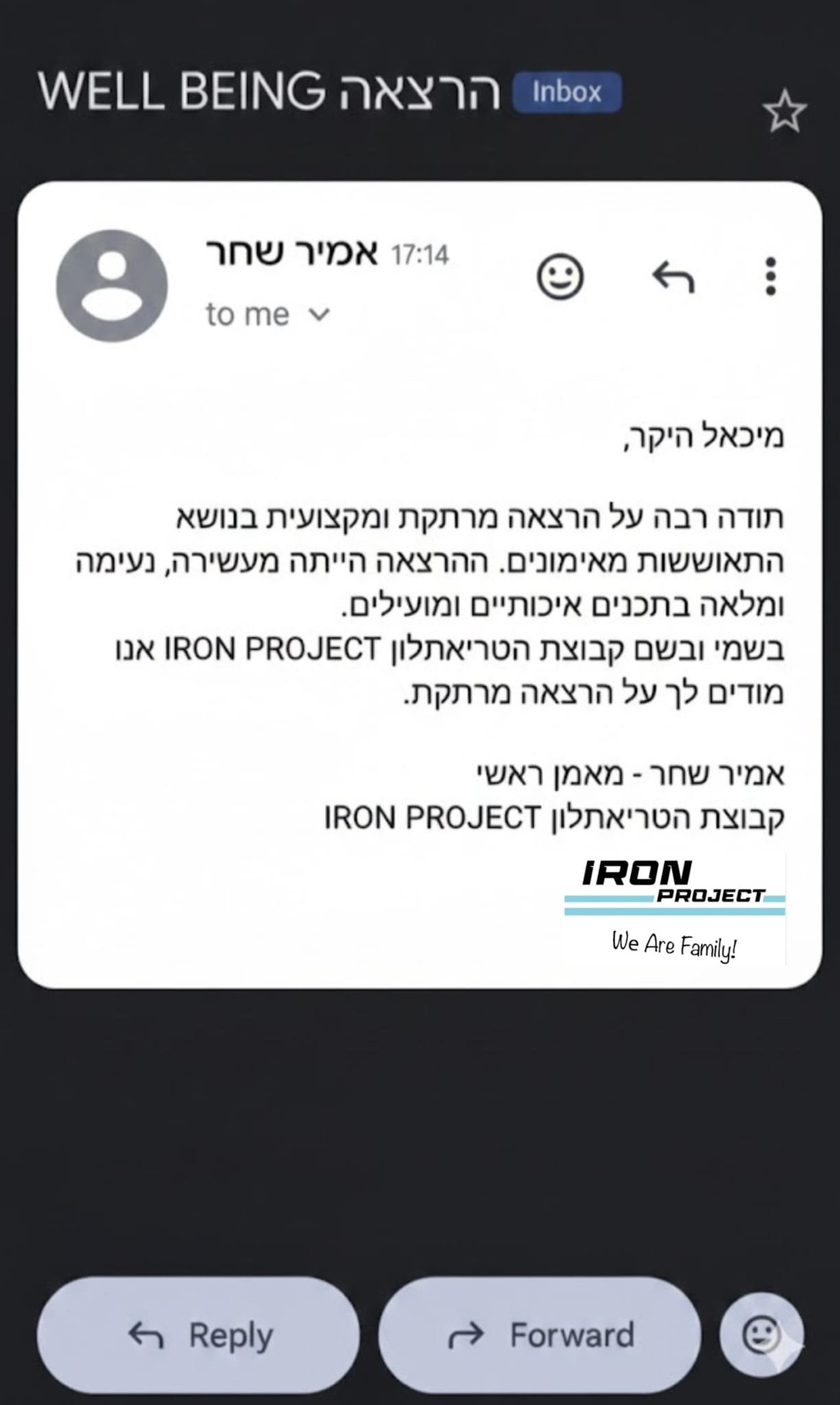
Task: Add an emoji reaction beside the sender name
Action: (x=560, y=277)
